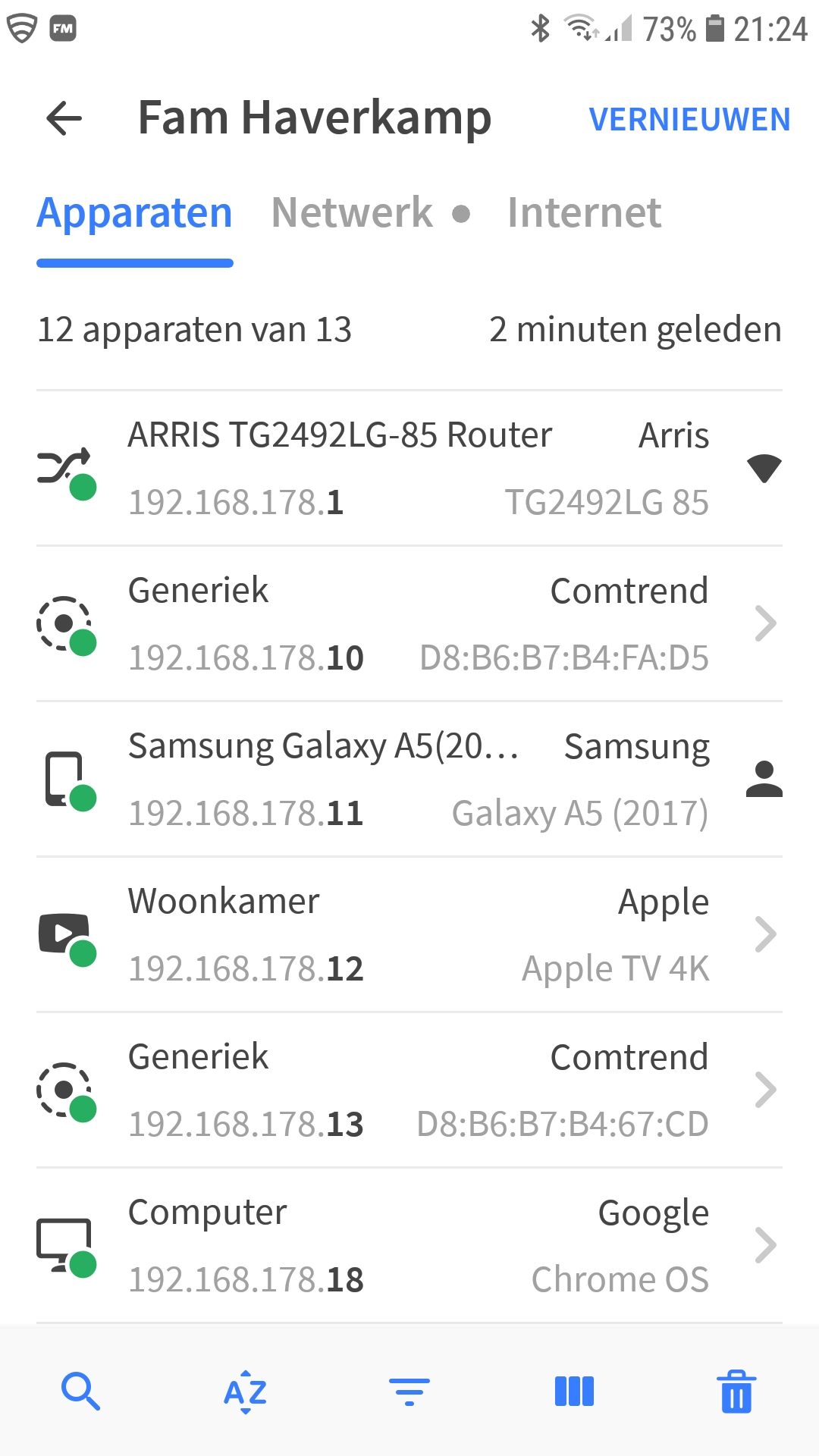
Task: Change the column view layout
Action: click(x=574, y=1392)
